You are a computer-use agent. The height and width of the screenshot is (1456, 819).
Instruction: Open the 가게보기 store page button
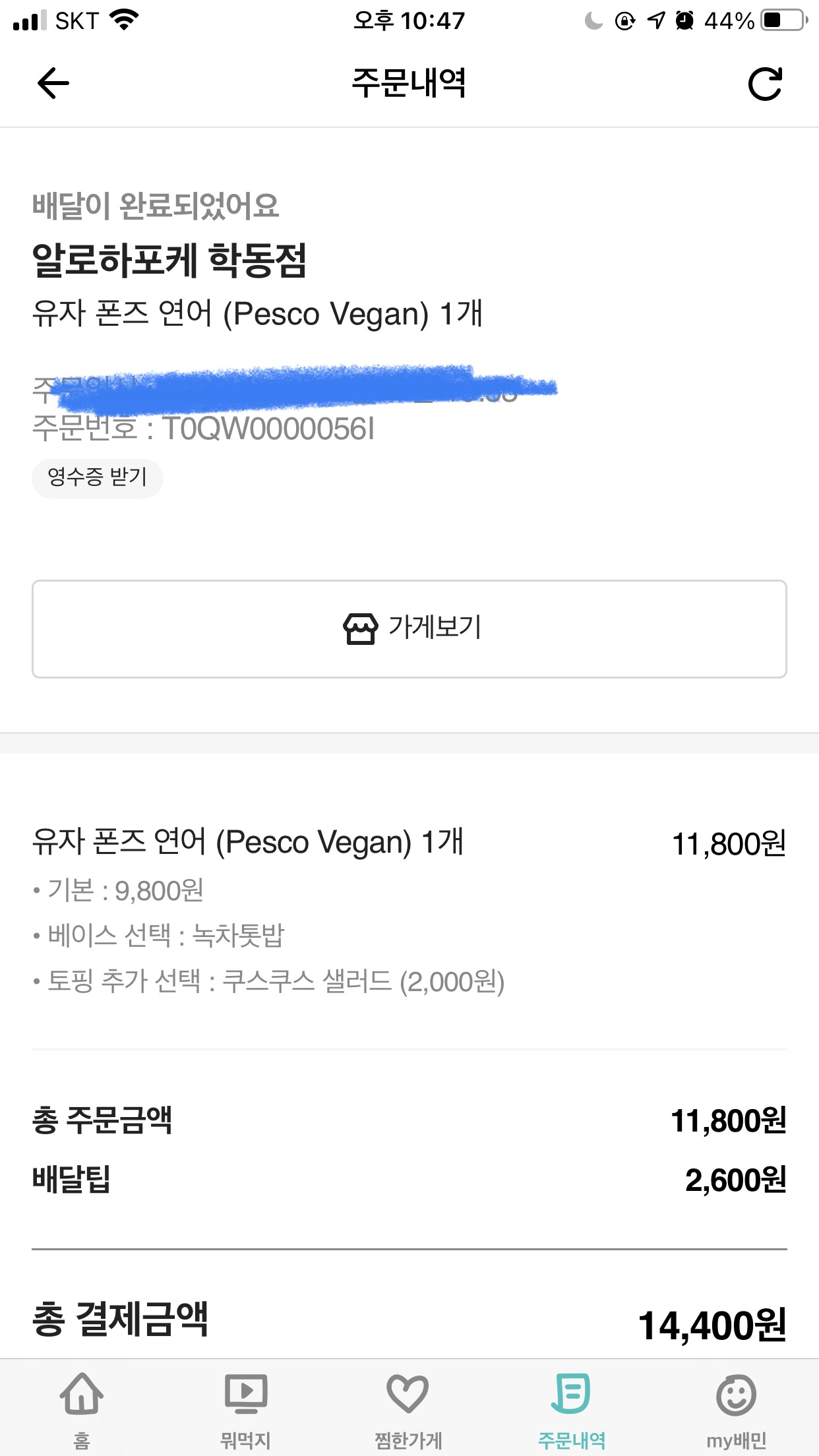[x=409, y=628]
